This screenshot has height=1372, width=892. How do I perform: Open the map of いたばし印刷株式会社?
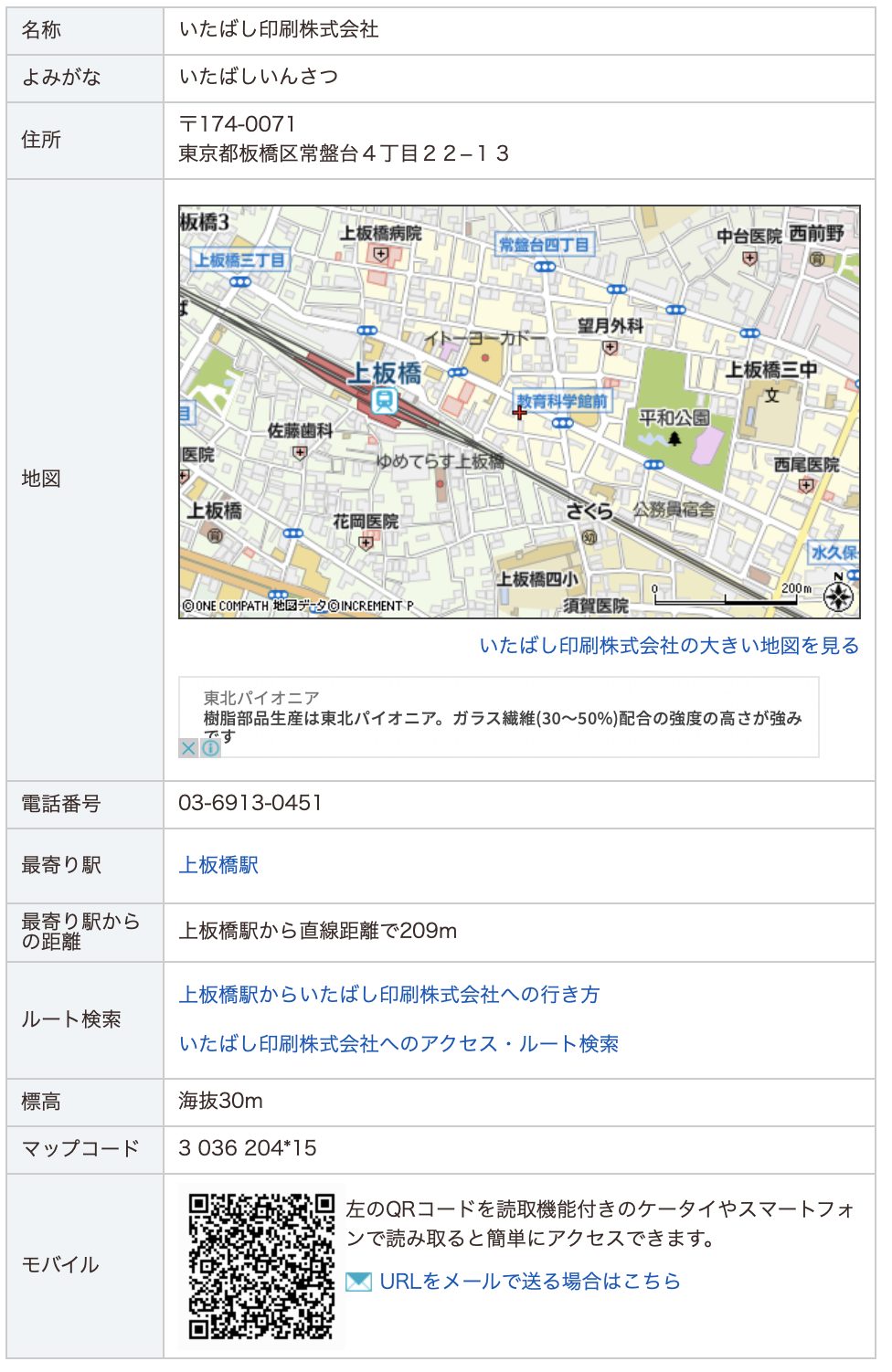[x=519, y=412]
